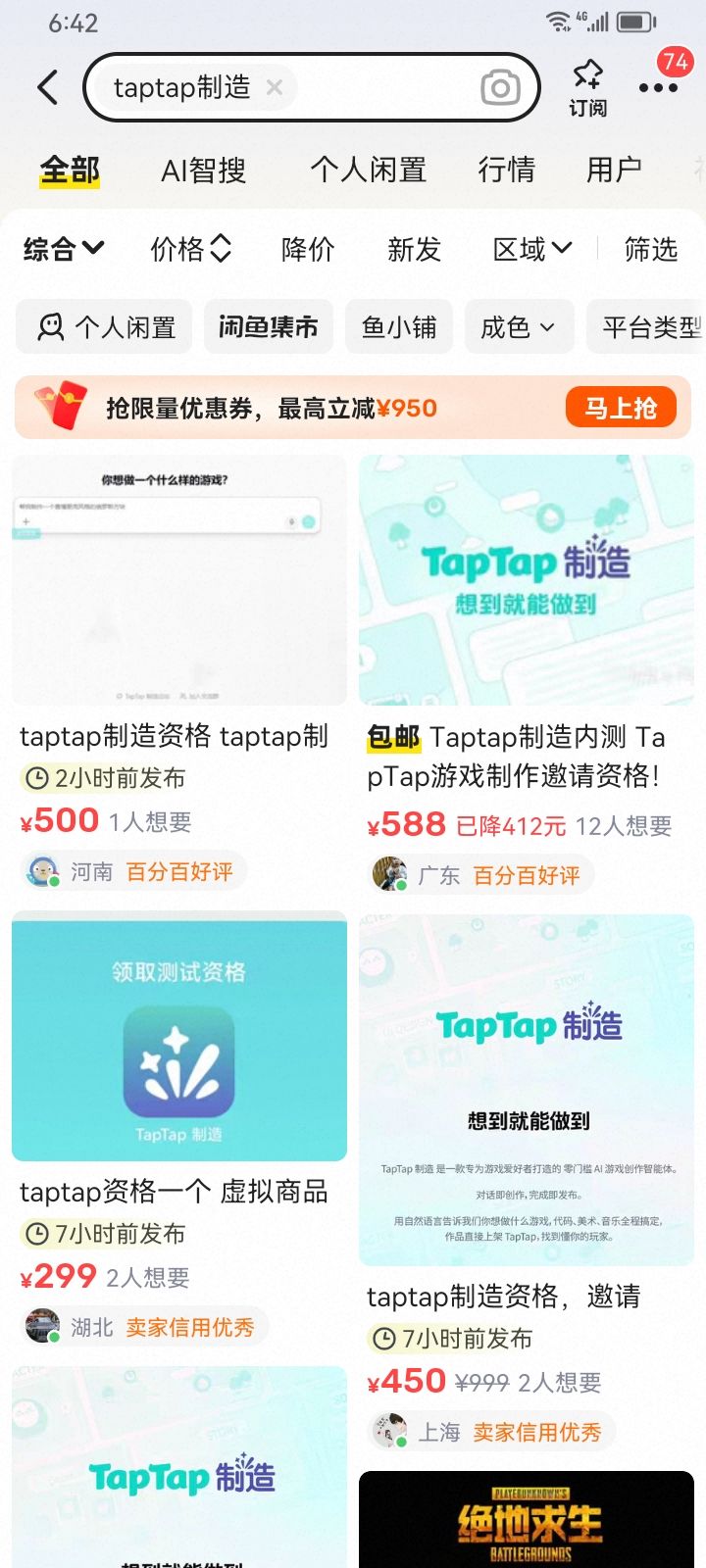This screenshot has width=706, height=1568.
Task: Clear the search keyword with the X icon
Action: coord(275,88)
